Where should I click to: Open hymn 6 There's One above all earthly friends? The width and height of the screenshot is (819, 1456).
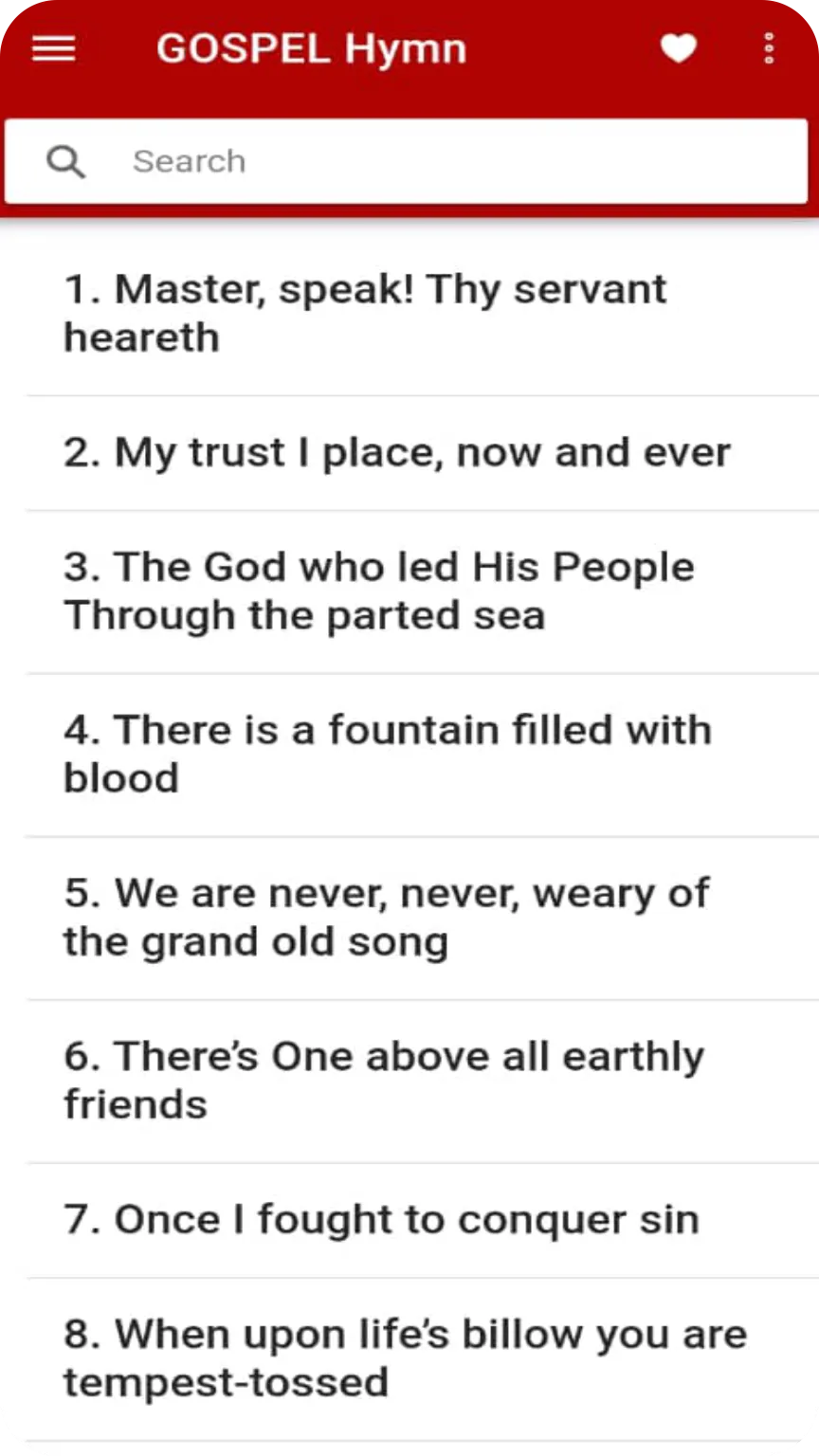423,1082
